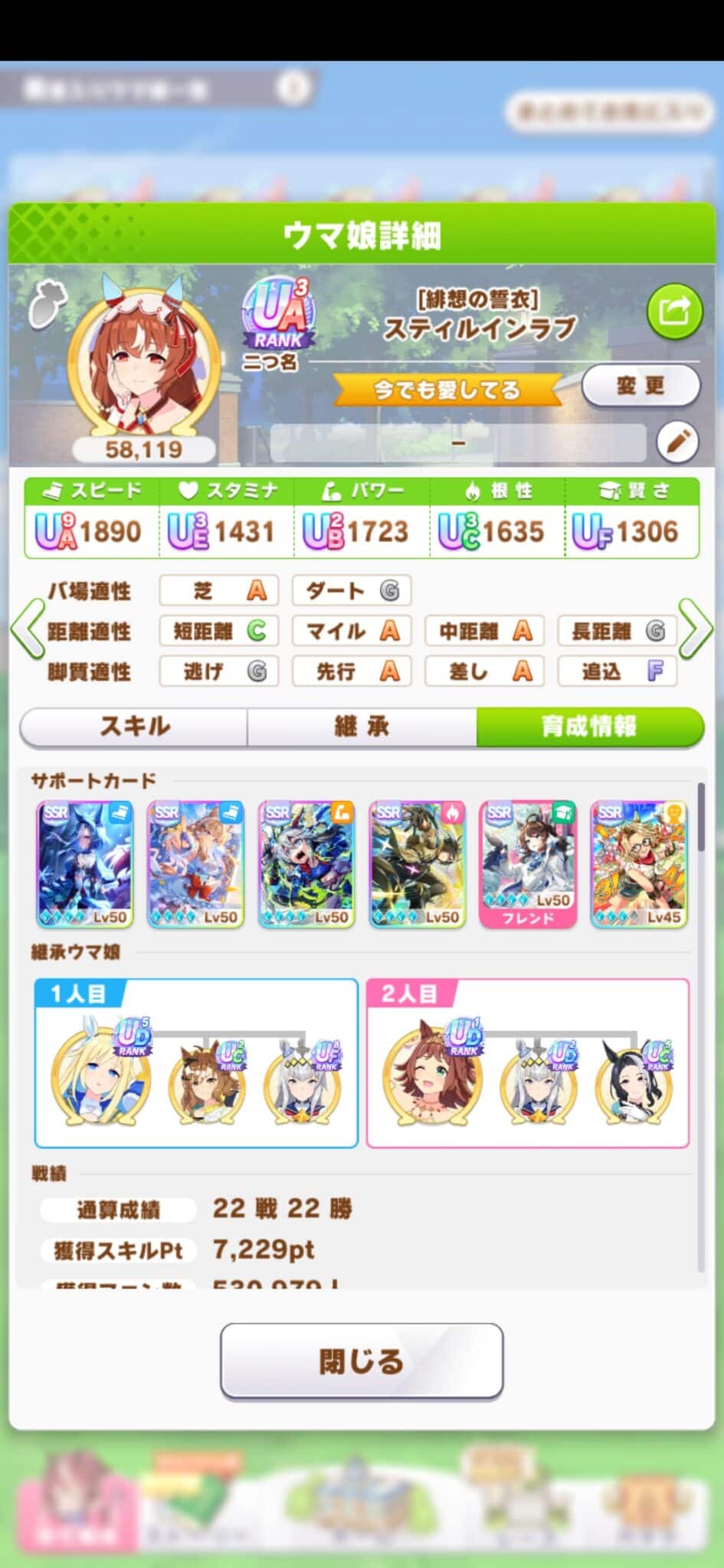
Task: Close the dialog with 閉じる
Action: [x=362, y=1361]
